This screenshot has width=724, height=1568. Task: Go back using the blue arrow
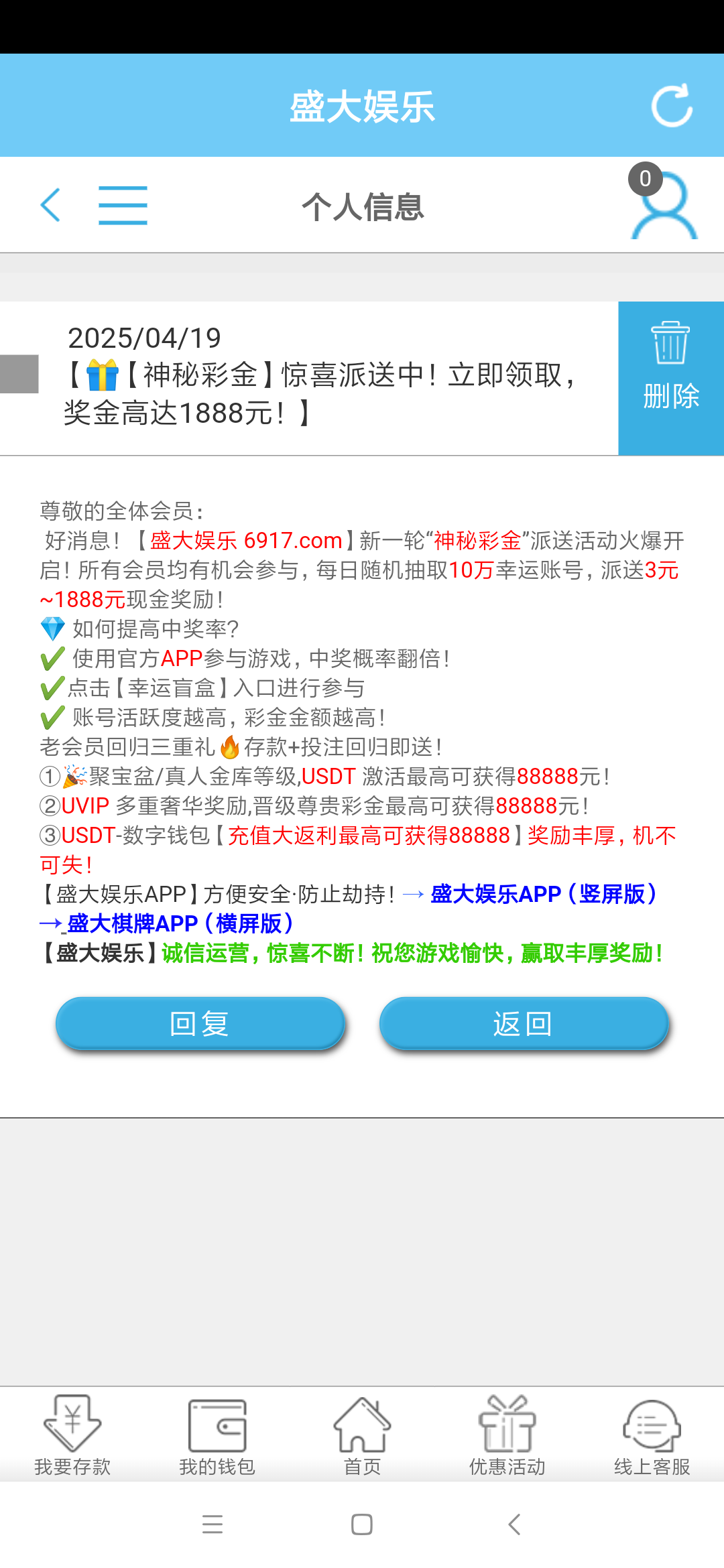pyautogui.click(x=51, y=205)
